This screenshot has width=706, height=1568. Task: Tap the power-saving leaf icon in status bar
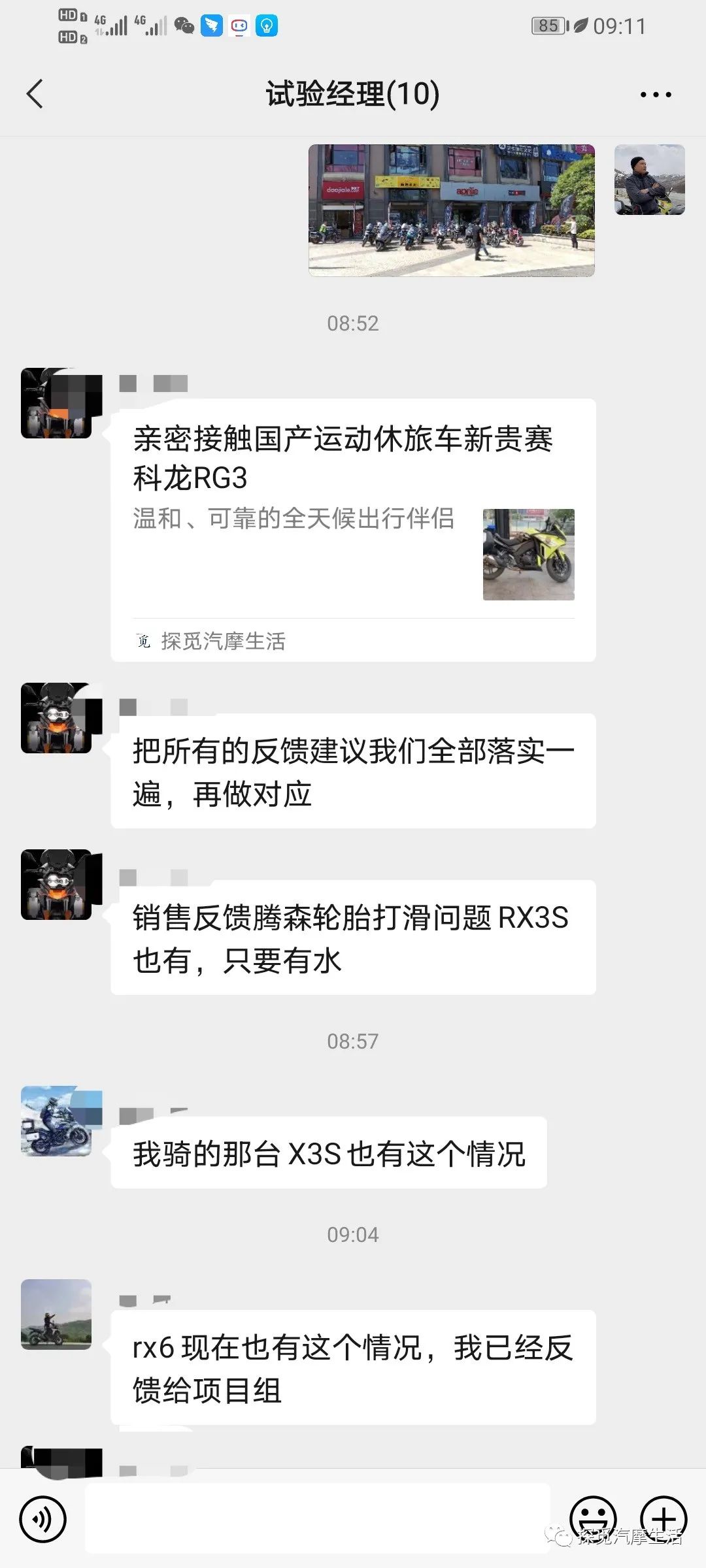(x=580, y=26)
